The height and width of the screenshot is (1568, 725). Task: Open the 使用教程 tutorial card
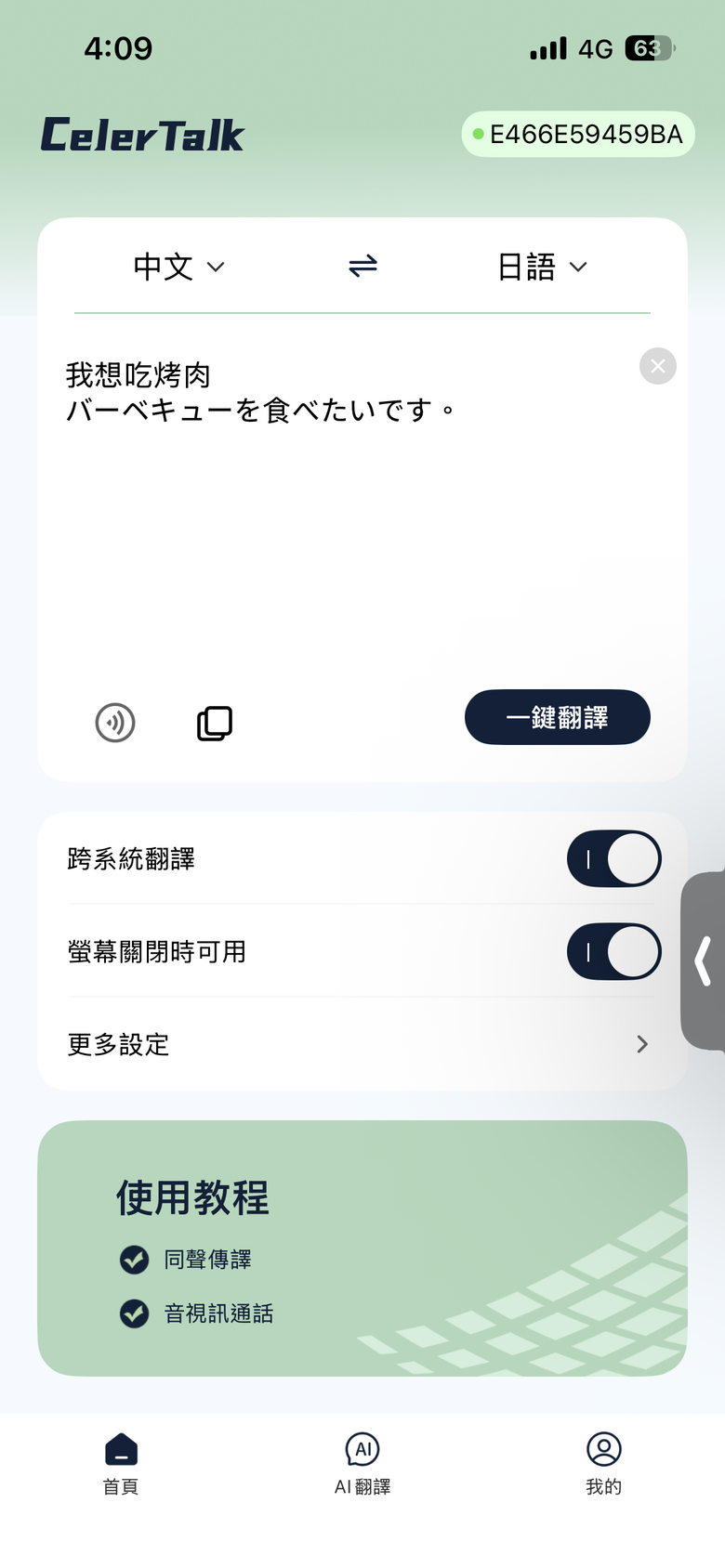(362, 1245)
